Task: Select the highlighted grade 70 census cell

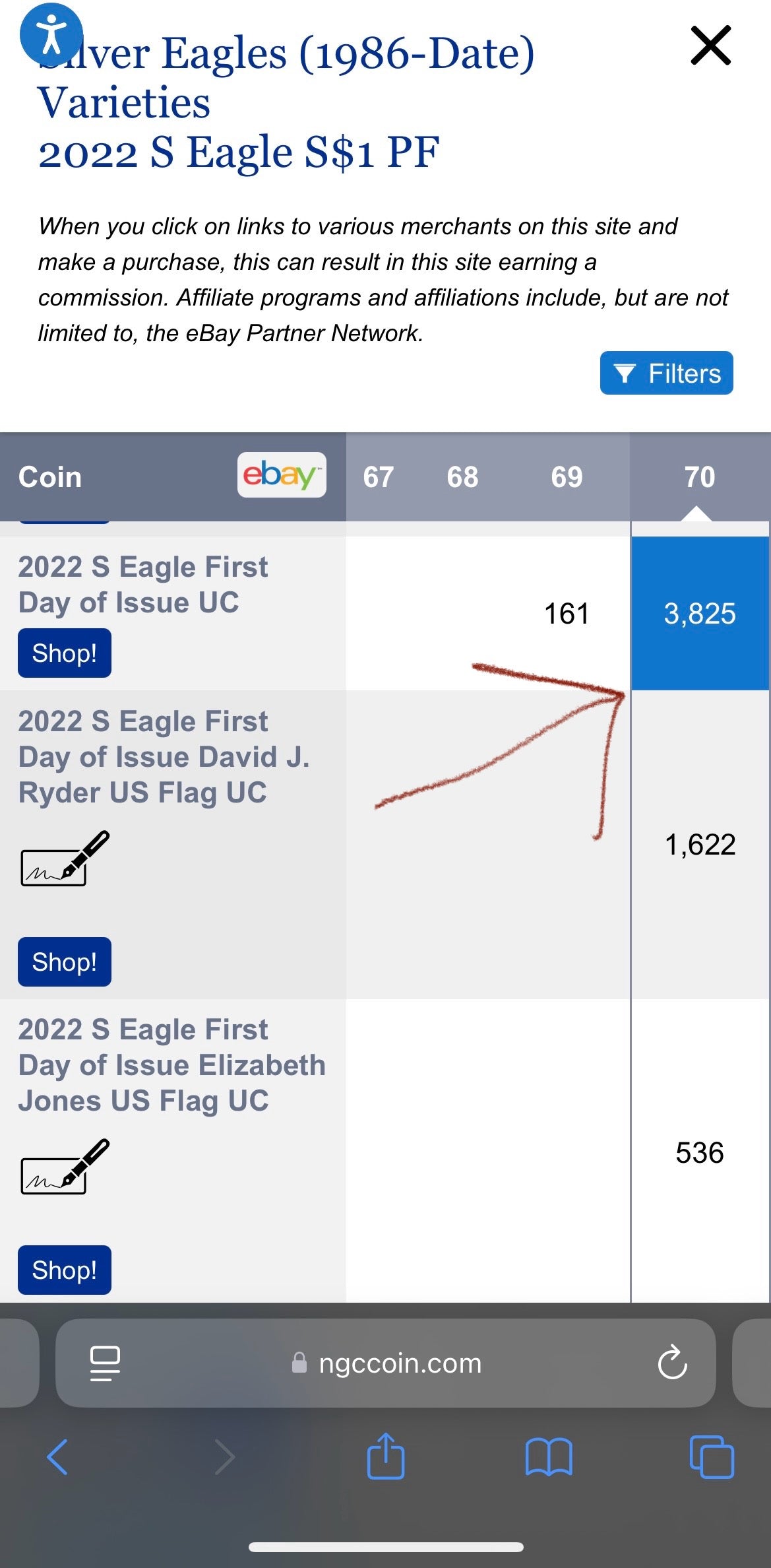Action: (700, 614)
